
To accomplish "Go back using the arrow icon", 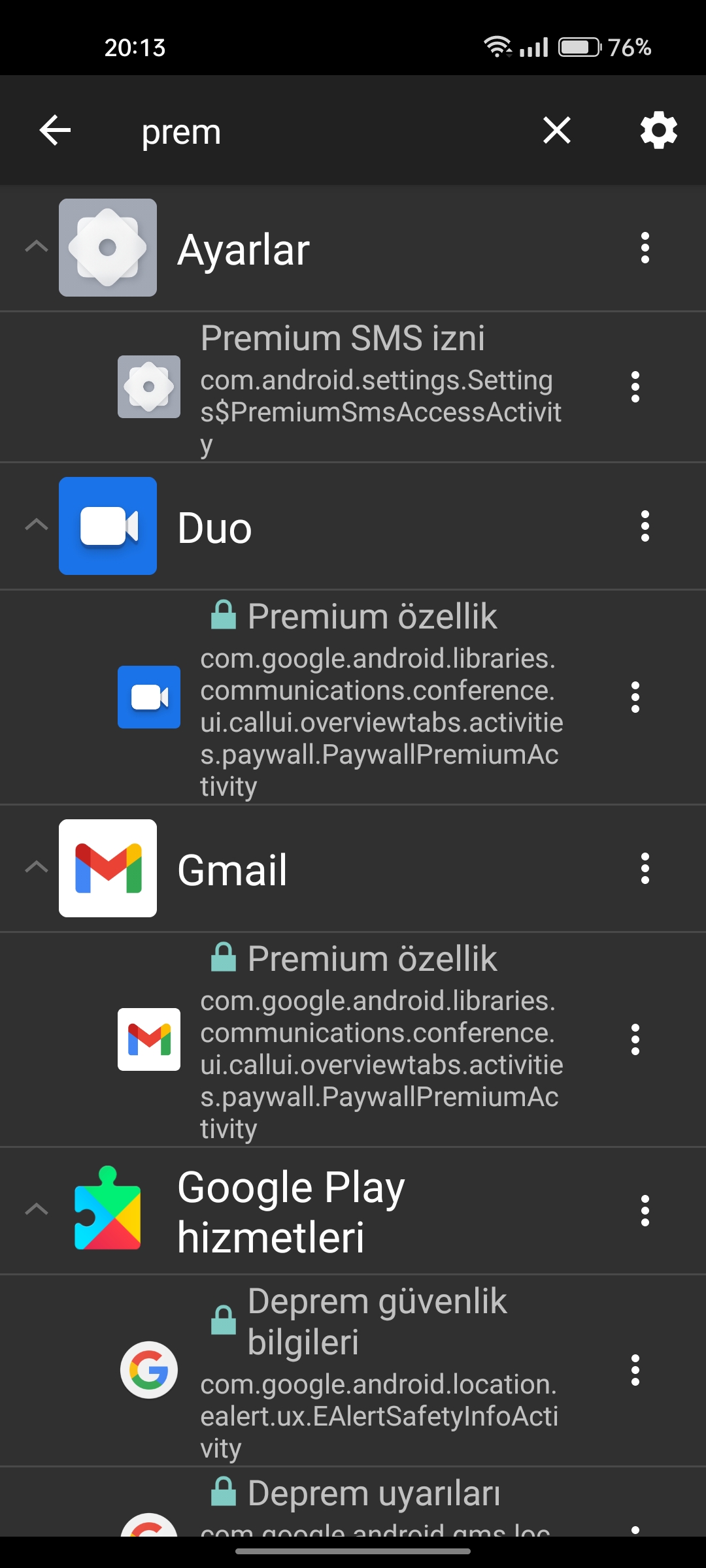I will tap(55, 130).
